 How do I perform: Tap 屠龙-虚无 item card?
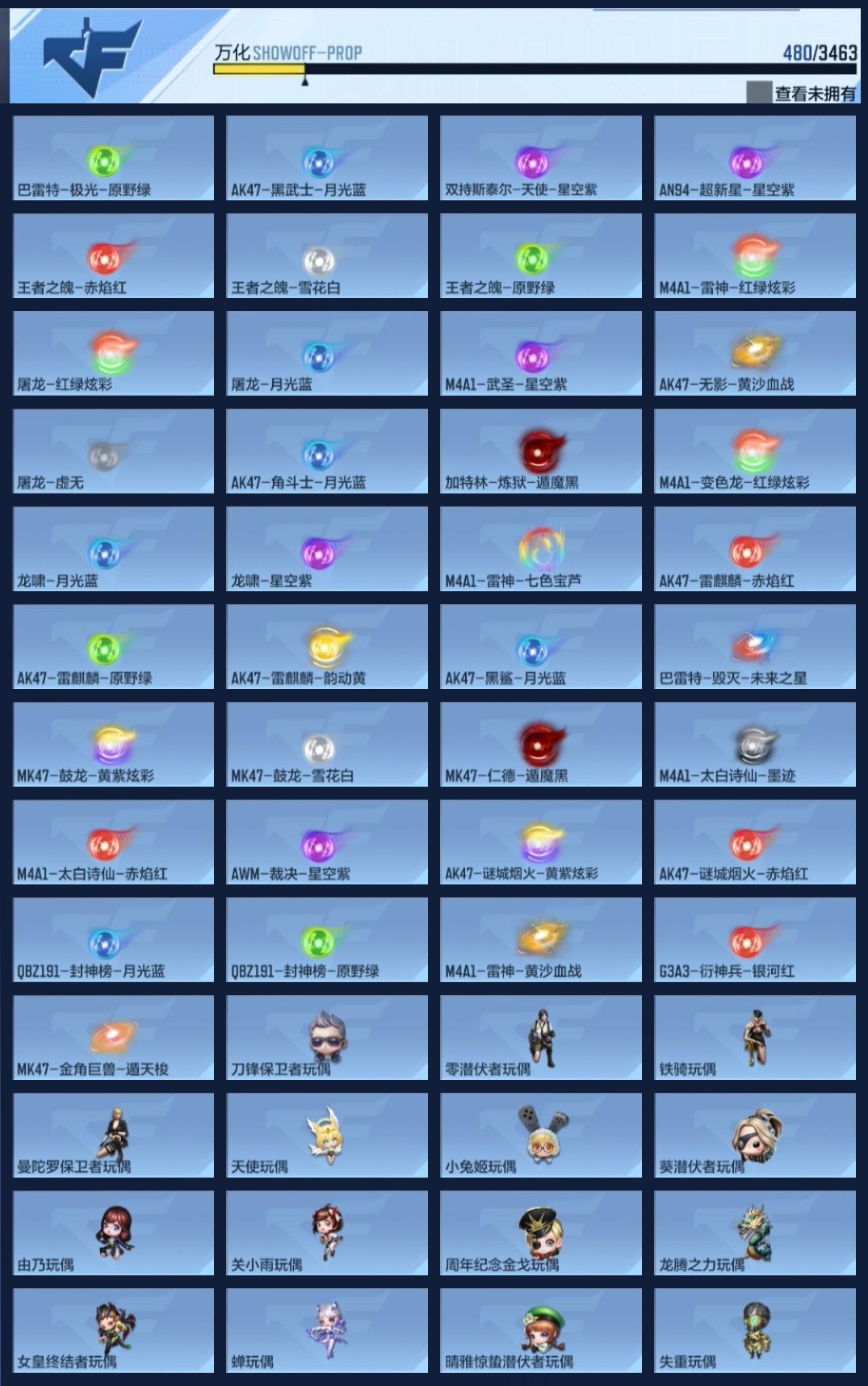(x=113, y=451)
